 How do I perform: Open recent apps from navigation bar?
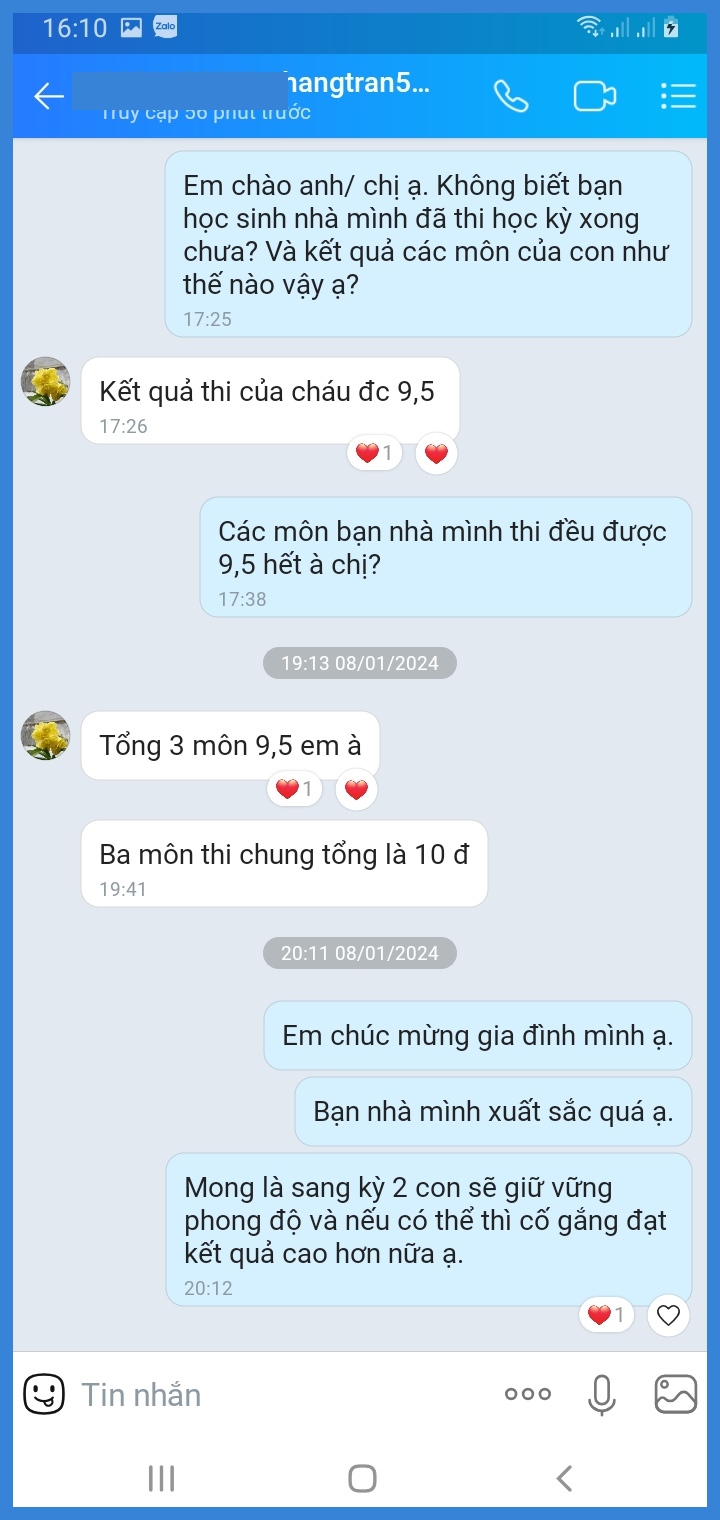(x=161, y=1478)
